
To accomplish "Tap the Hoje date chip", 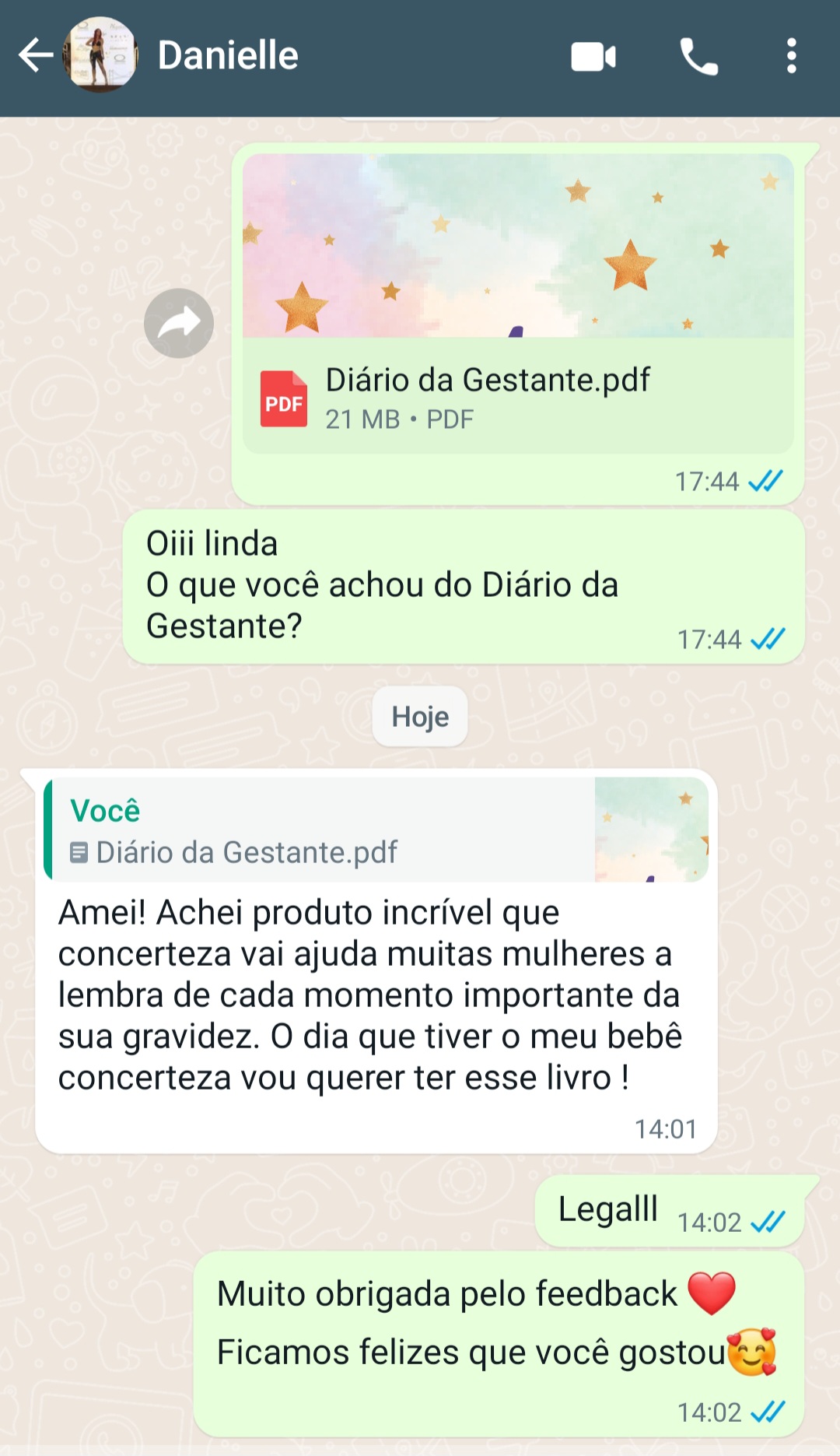I will (x=419, y=717).
